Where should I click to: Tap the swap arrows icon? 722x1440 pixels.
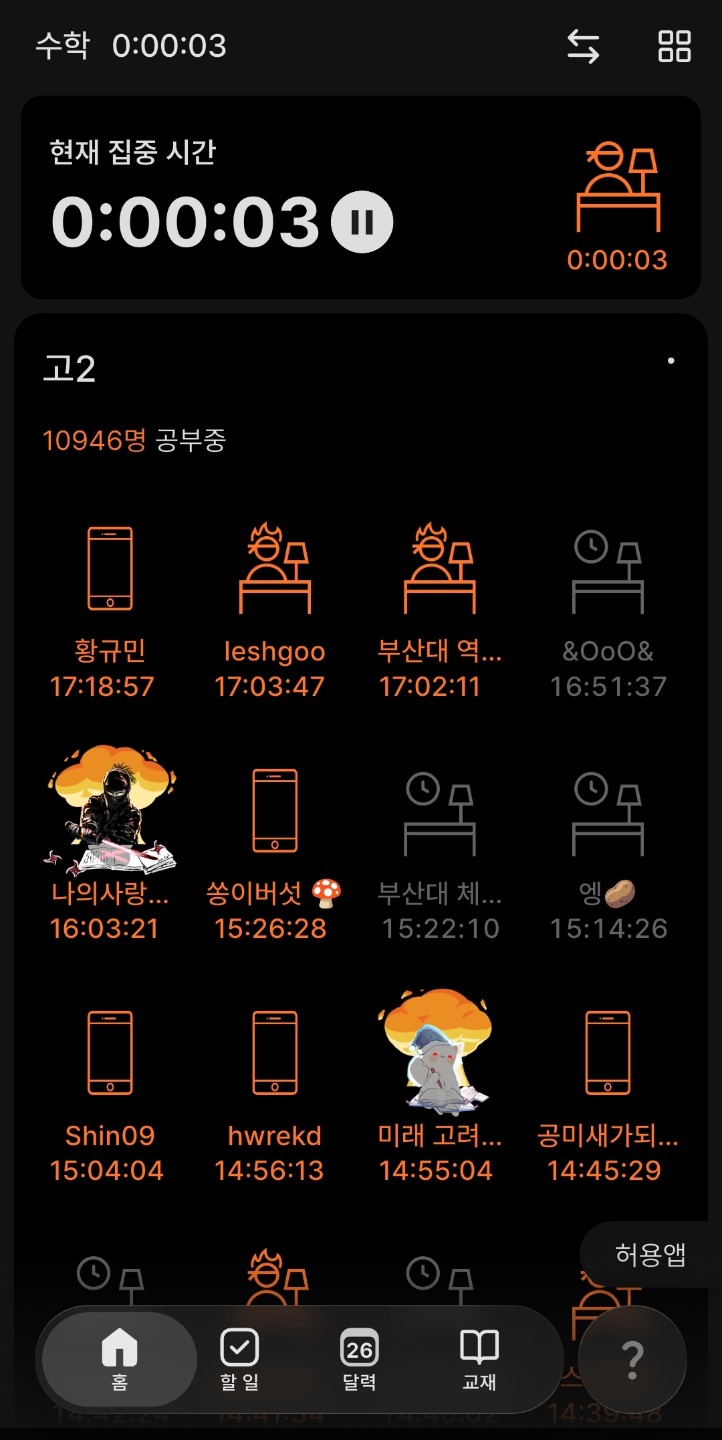click(583, 46)
